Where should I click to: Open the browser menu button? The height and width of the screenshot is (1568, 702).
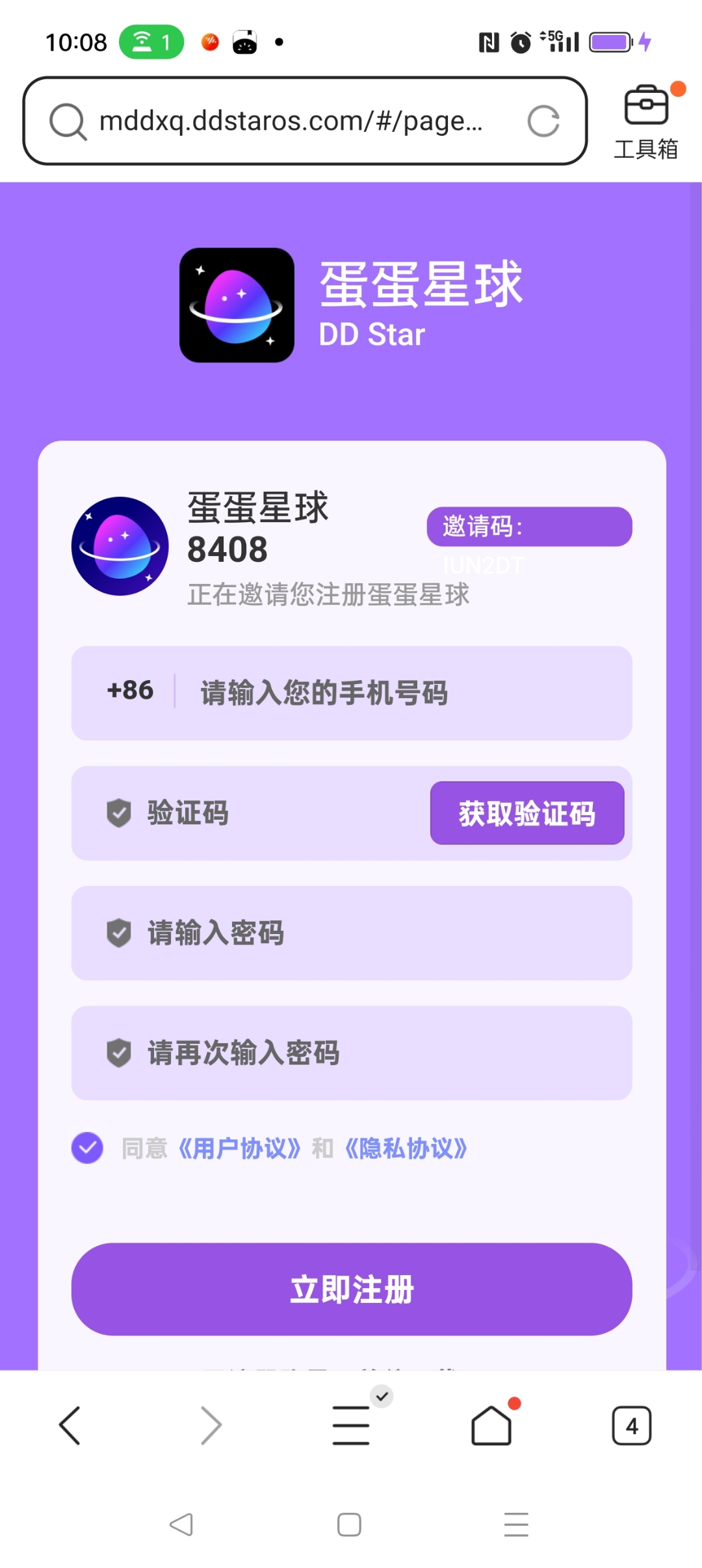[351, 1425]
